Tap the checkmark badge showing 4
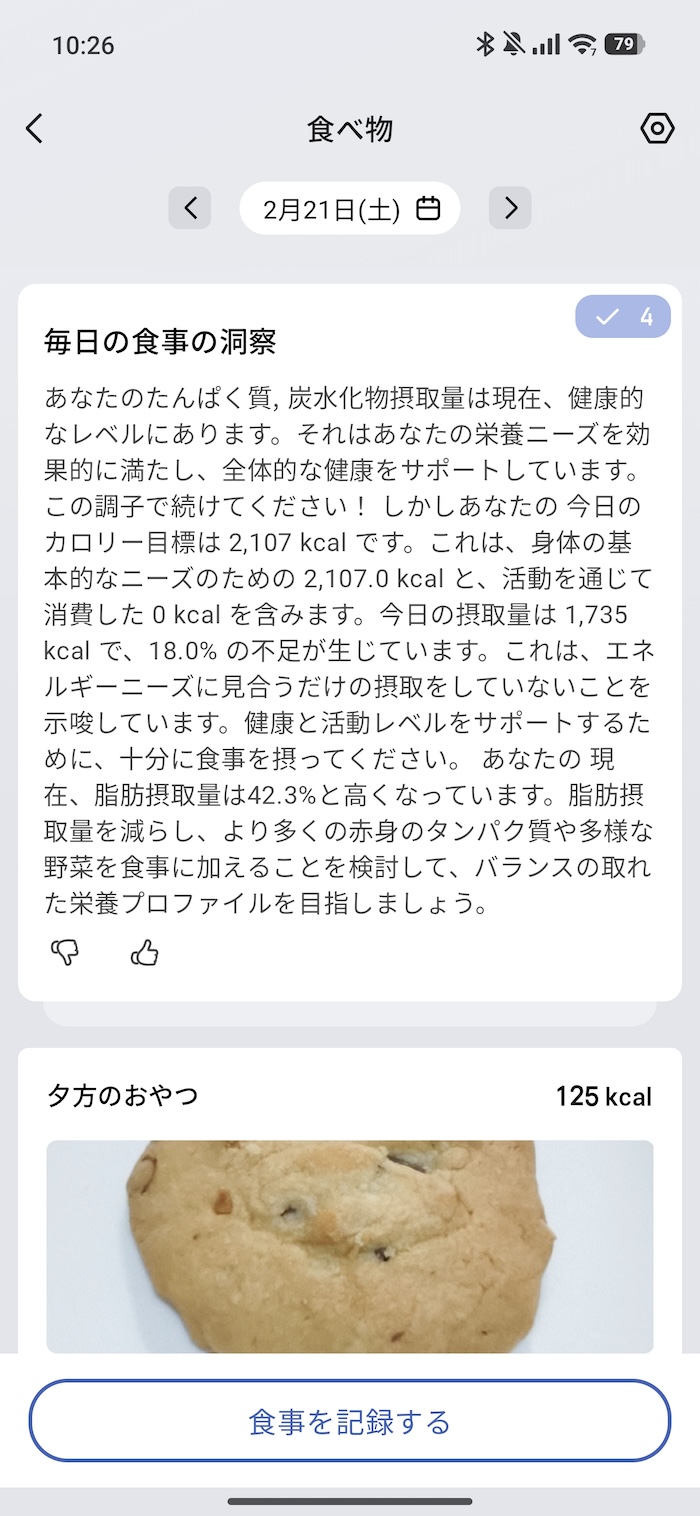Viewport: 700px width, 1516px height. tap(623, 317)
